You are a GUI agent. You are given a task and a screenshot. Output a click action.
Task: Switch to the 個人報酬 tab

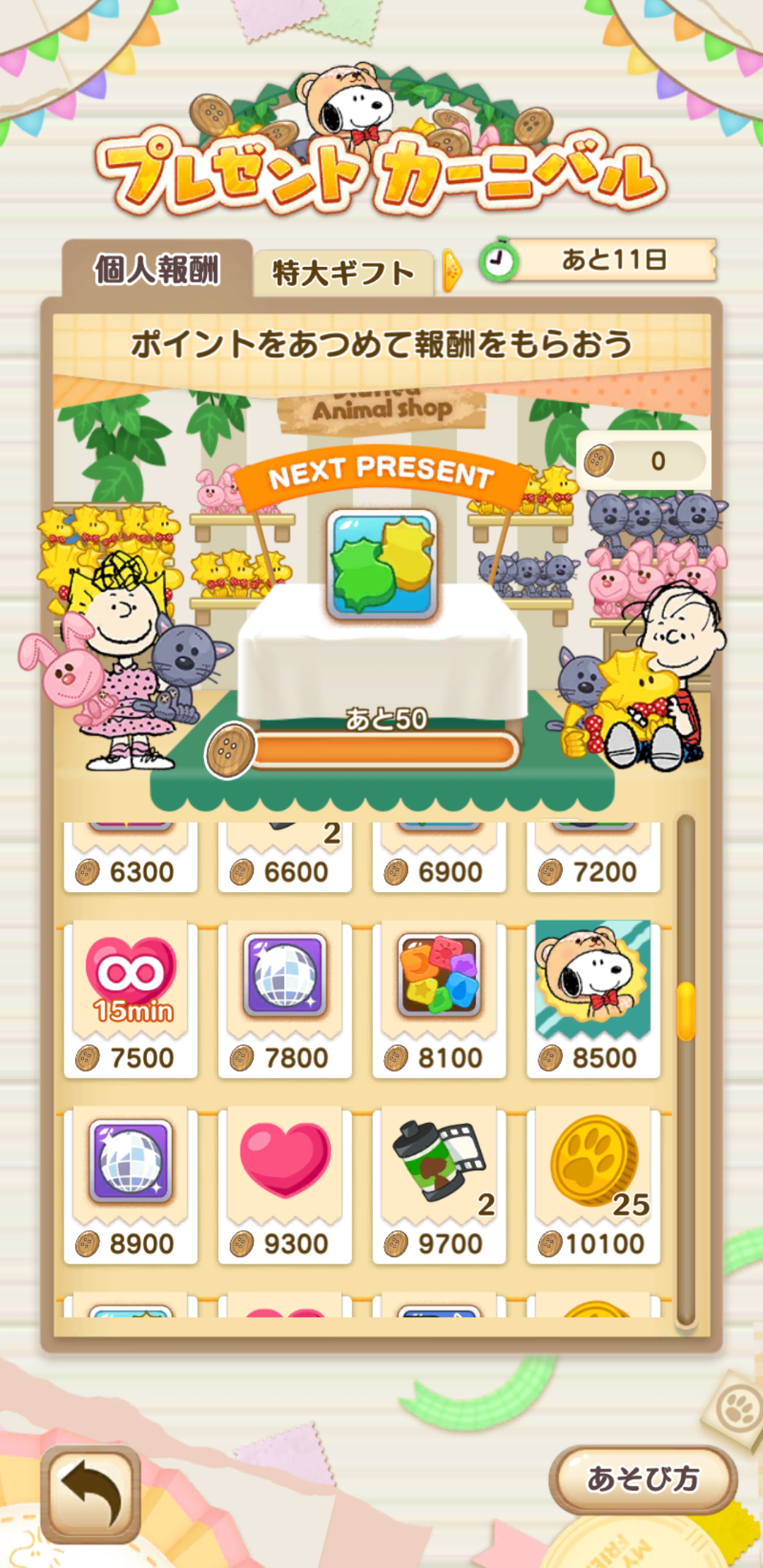[x=157, y=270]
